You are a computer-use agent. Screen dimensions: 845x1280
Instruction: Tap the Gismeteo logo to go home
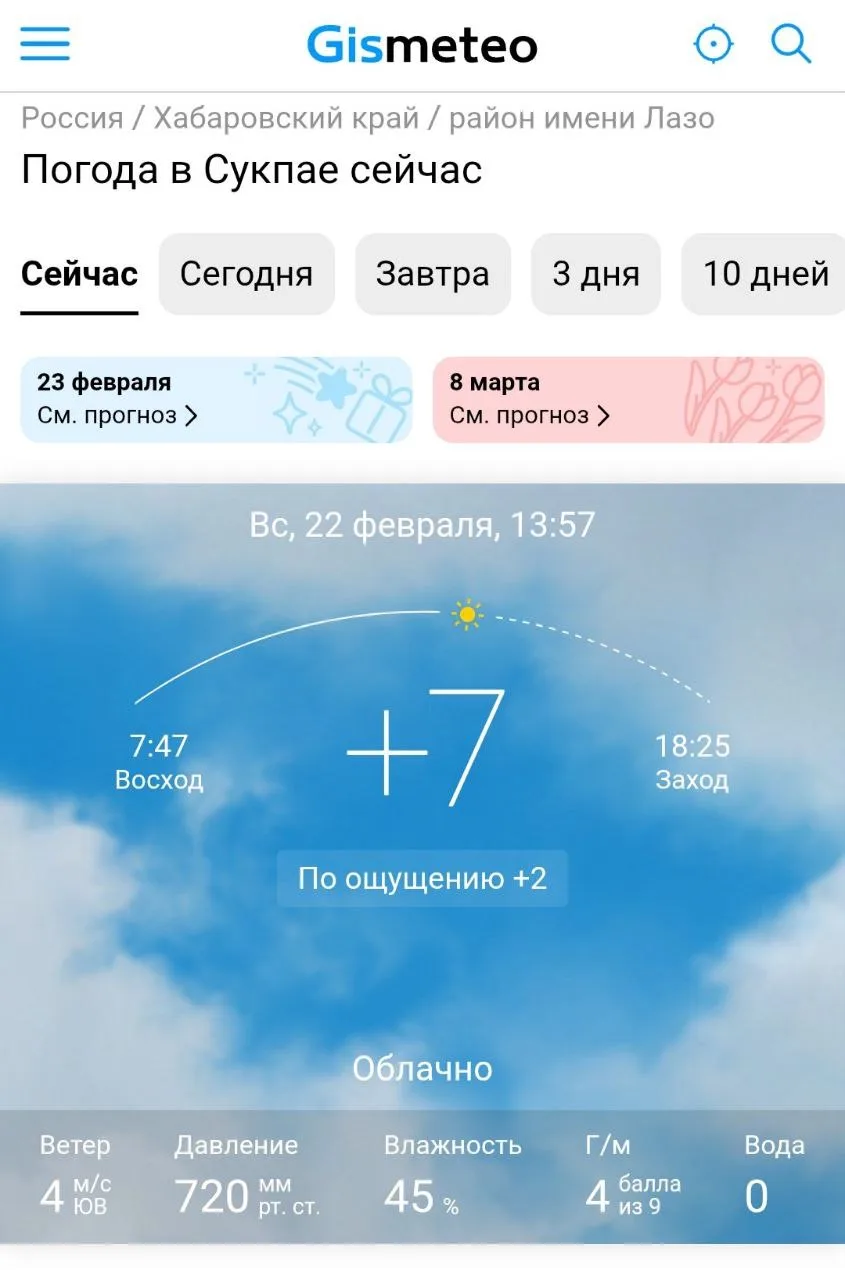pos(422,45)
